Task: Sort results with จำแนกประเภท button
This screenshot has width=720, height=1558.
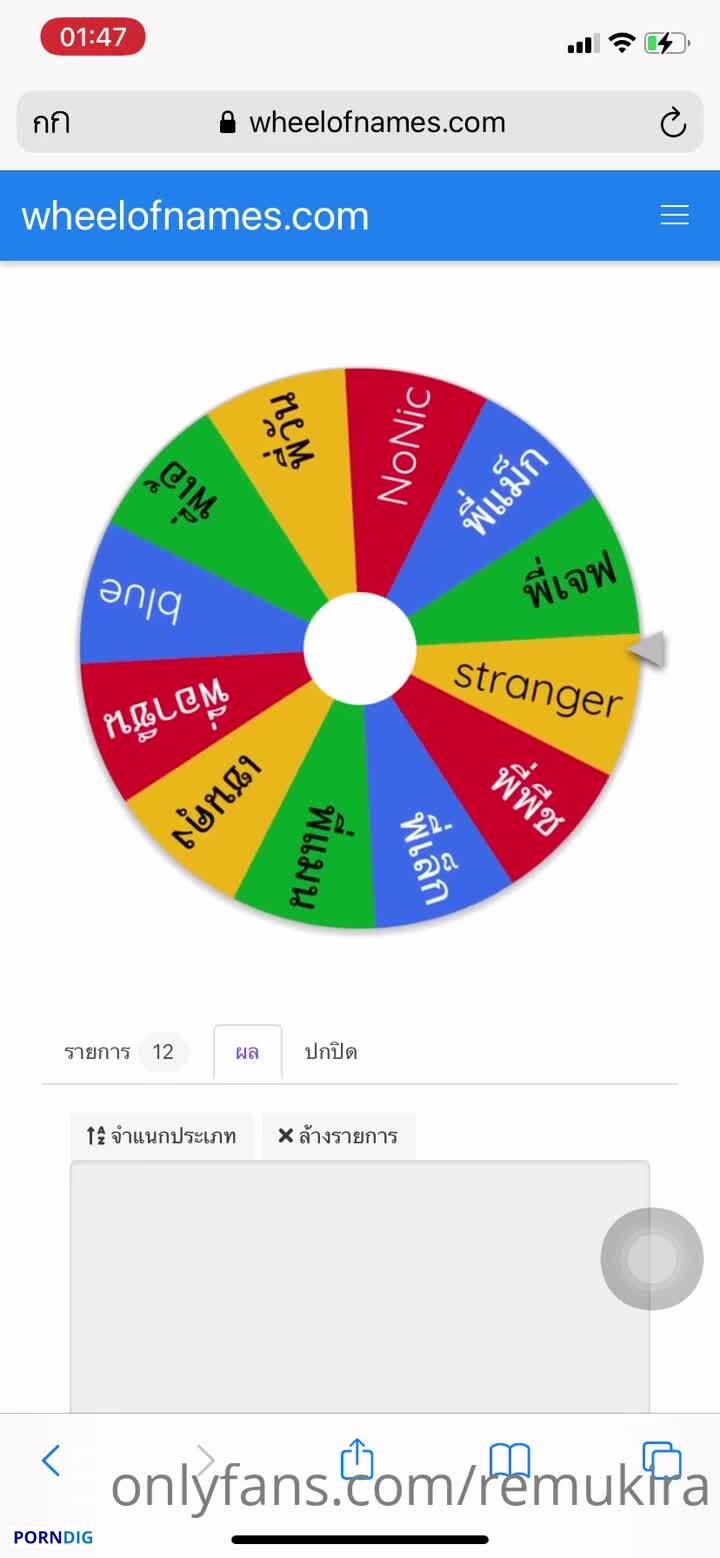Action: (162, 1136)
